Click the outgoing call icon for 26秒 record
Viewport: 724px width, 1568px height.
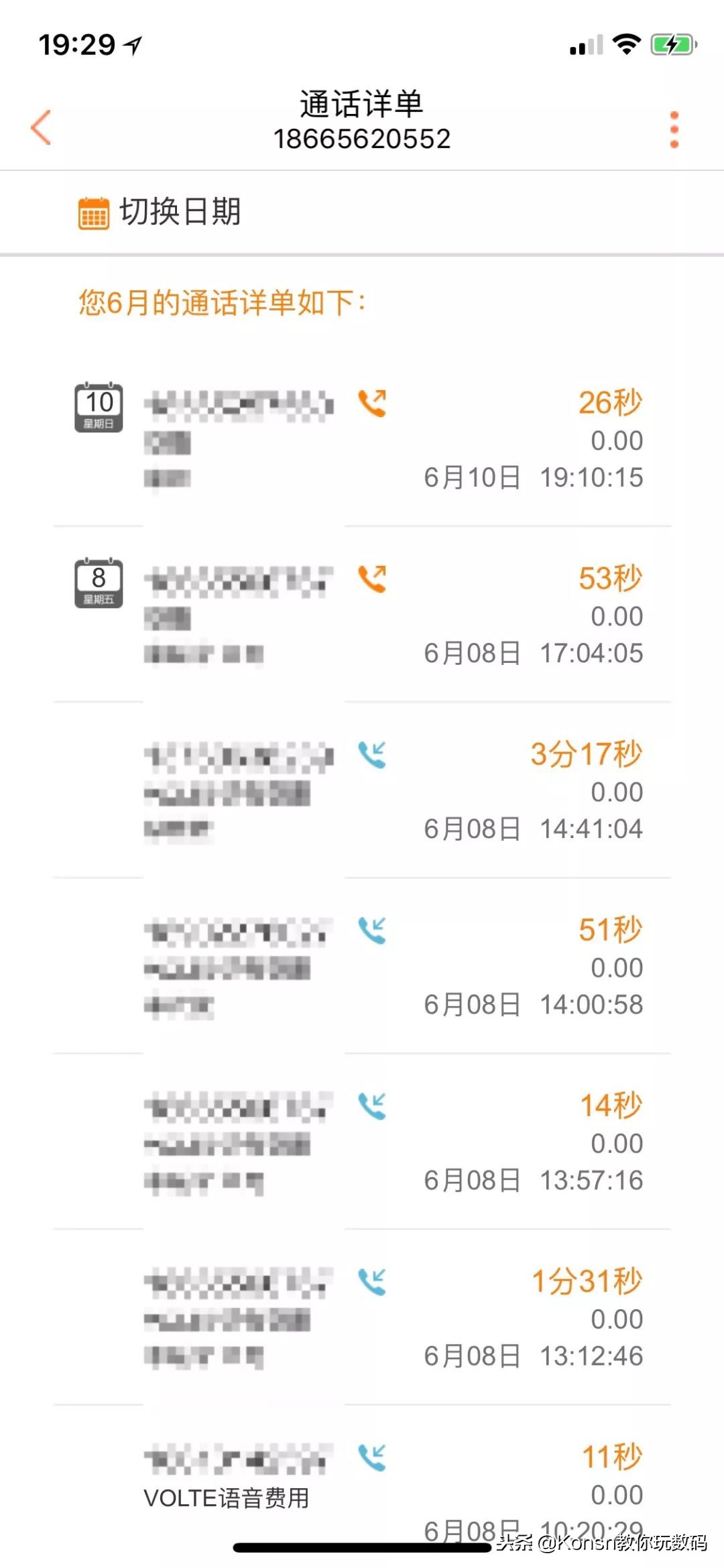[373, 402]
